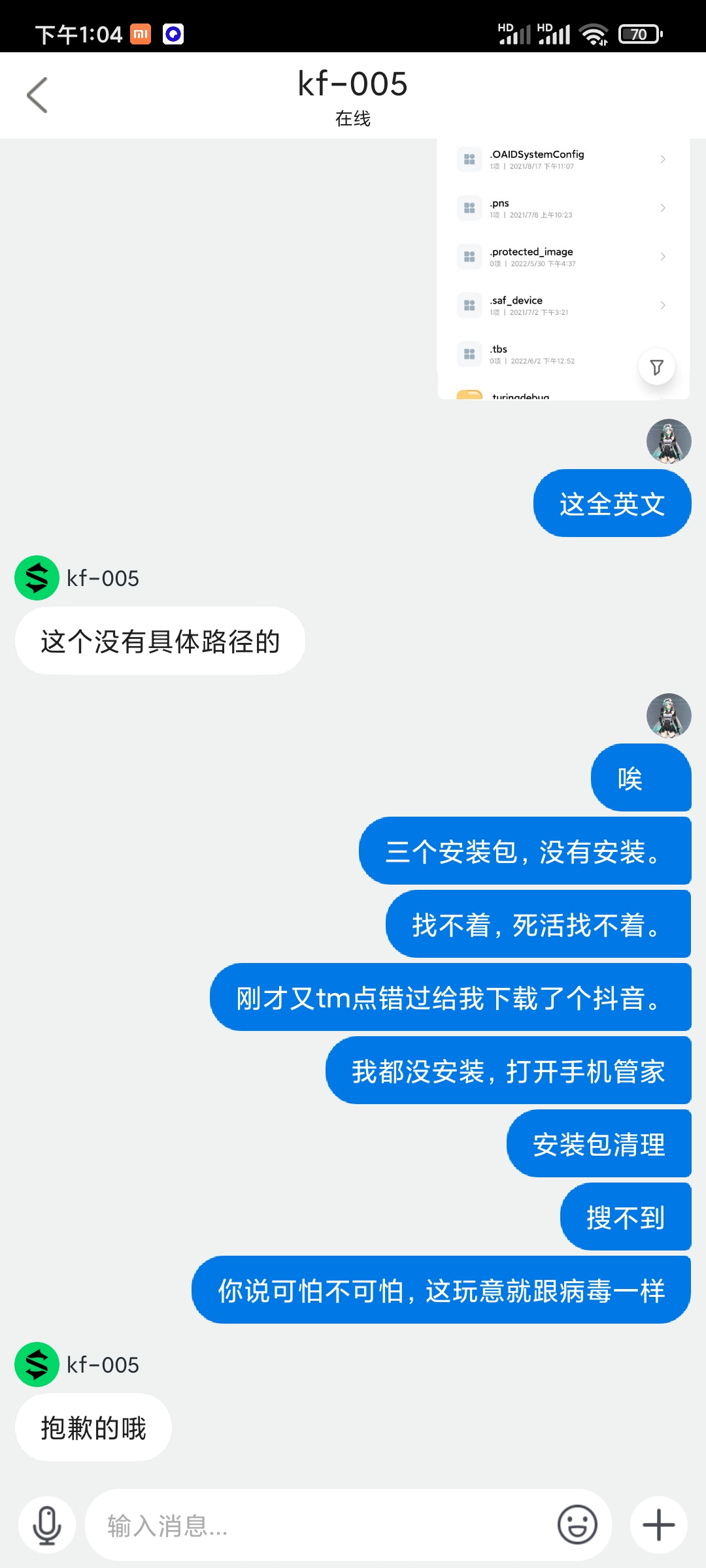Tap the microphone voice input button
Screen dimensions: 706x1568
(47, 1525)
